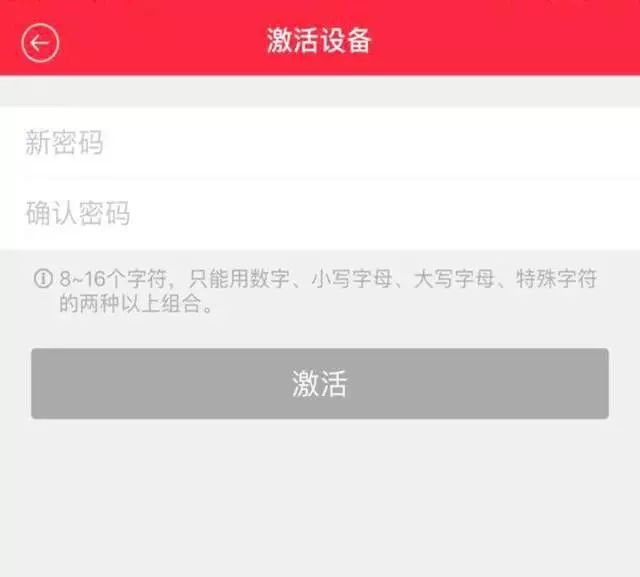Select the 确认密码 confirm field
The image size is (640, 577).
320,213
